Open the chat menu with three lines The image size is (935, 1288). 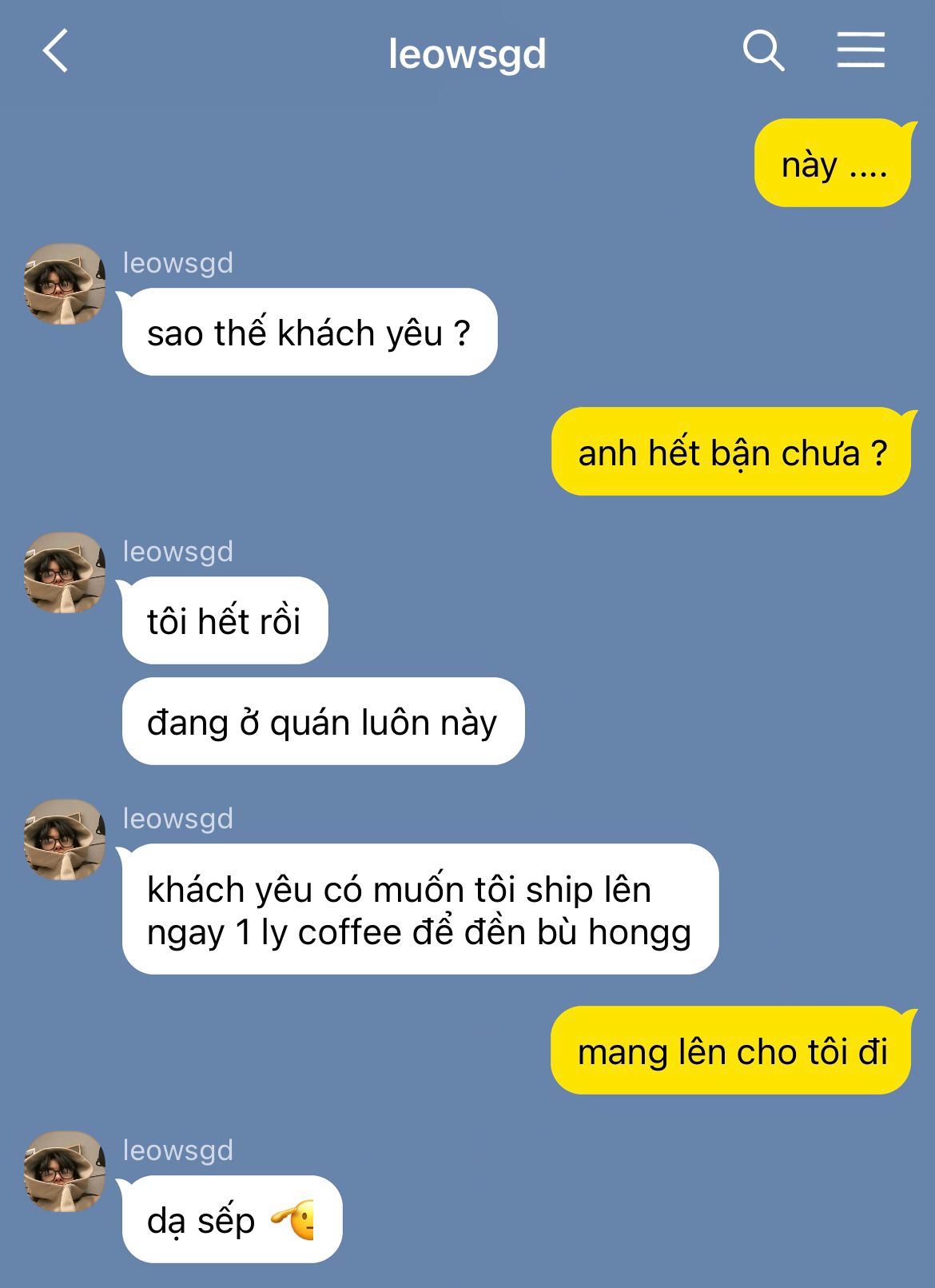click(861, 50)
